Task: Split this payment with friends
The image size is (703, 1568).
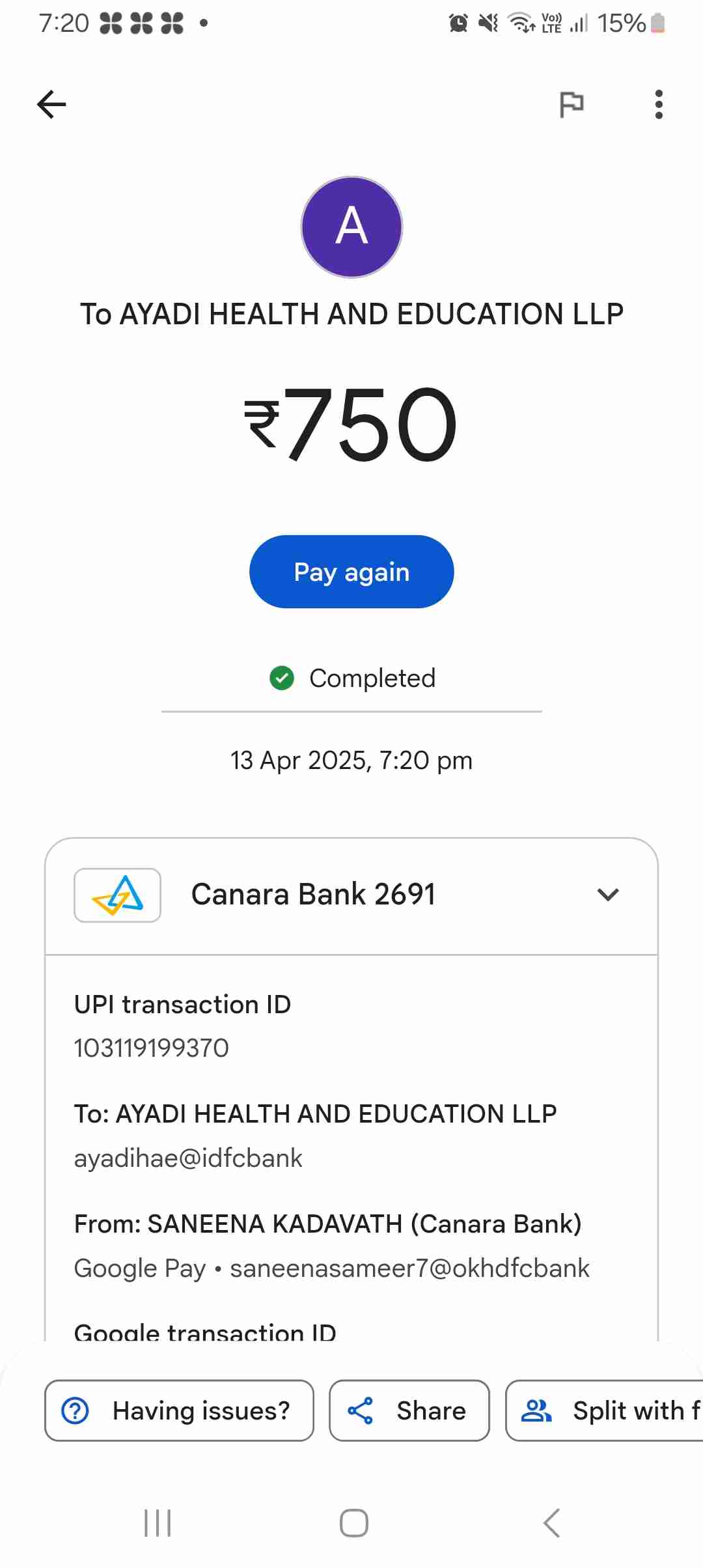Action: pos(605,1410)
